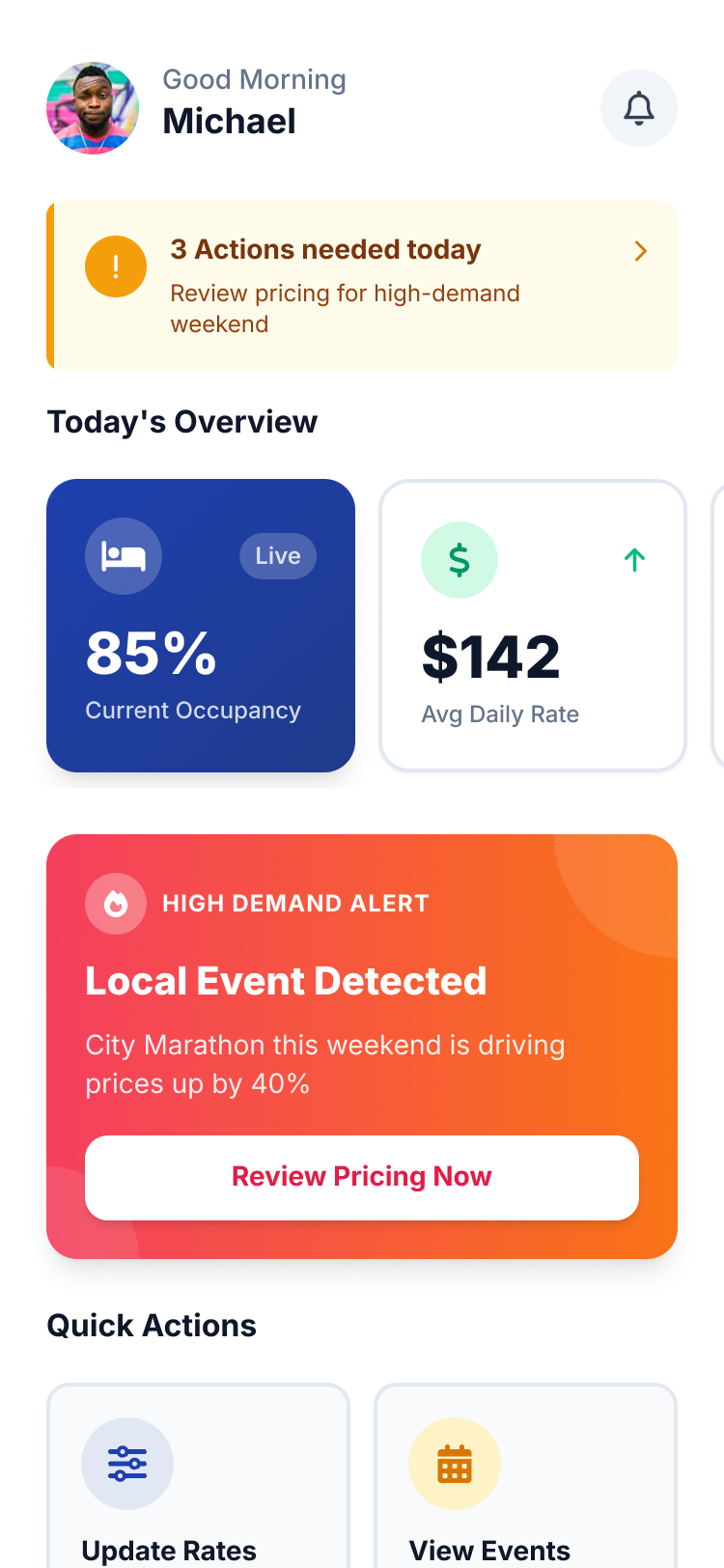This screenshot has height=1568, width=724.
Task: Open the notifications bell
Action: point(638,108)
